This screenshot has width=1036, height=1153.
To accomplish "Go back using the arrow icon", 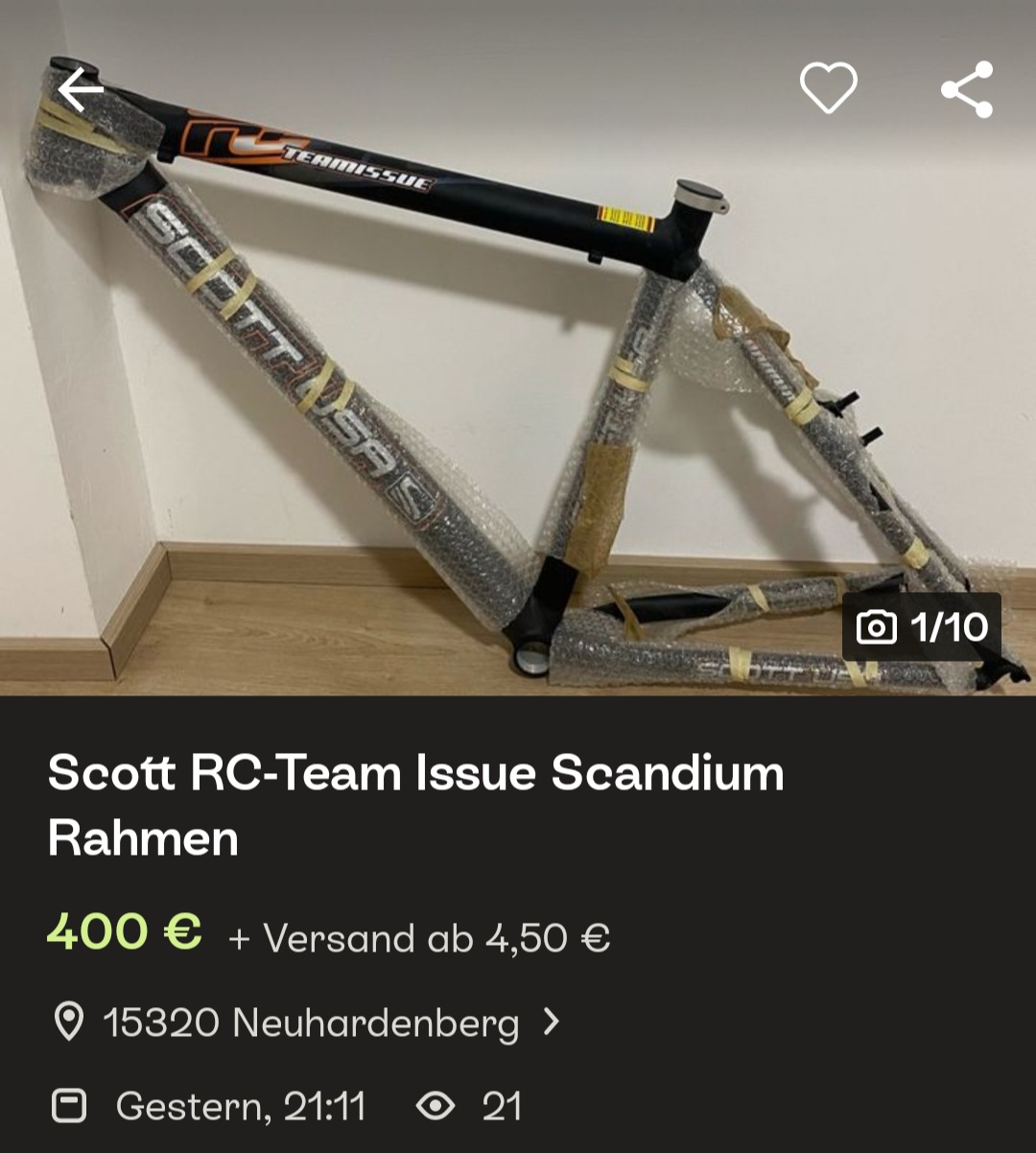I will coord(81,90).
